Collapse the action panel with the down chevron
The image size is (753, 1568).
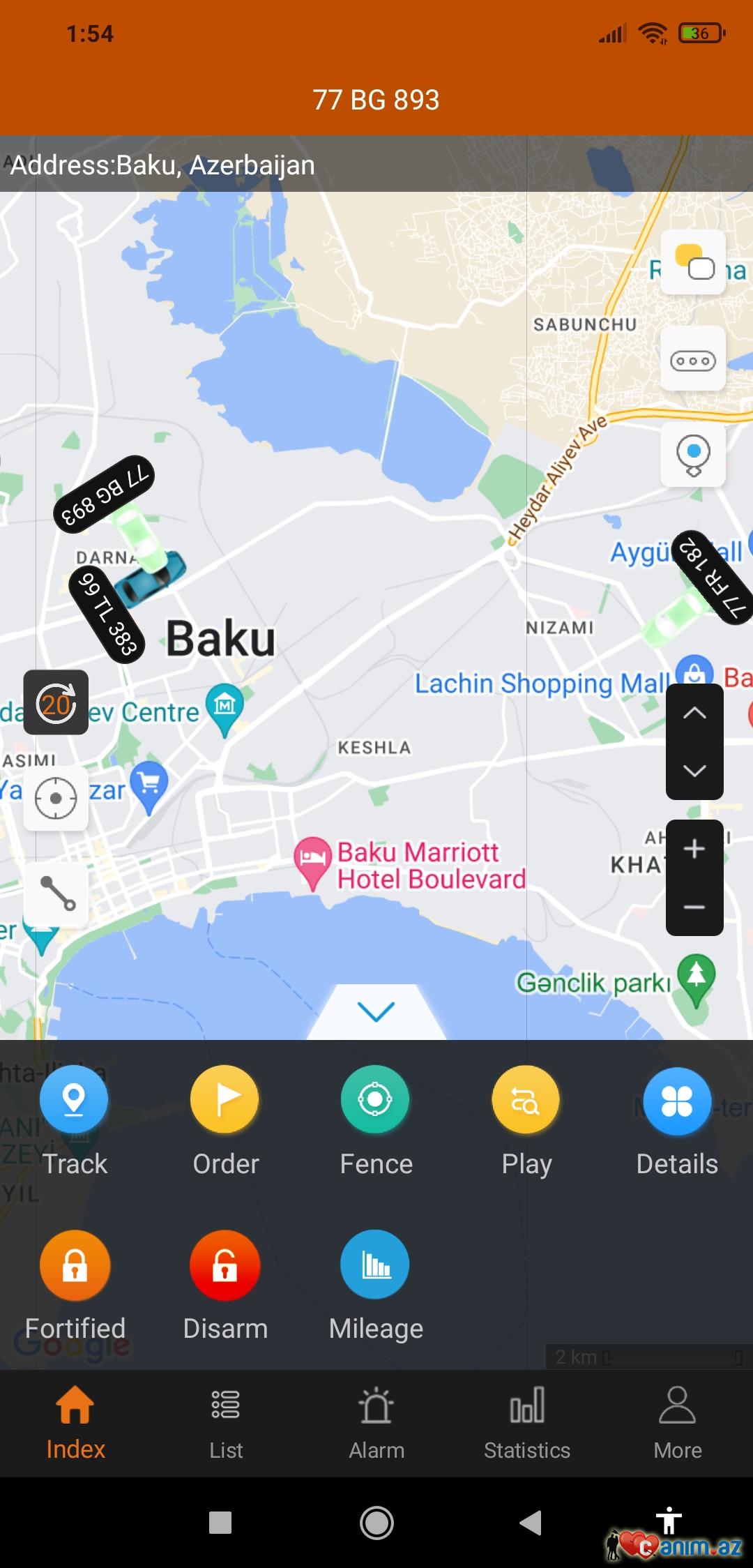[376, 1011]
